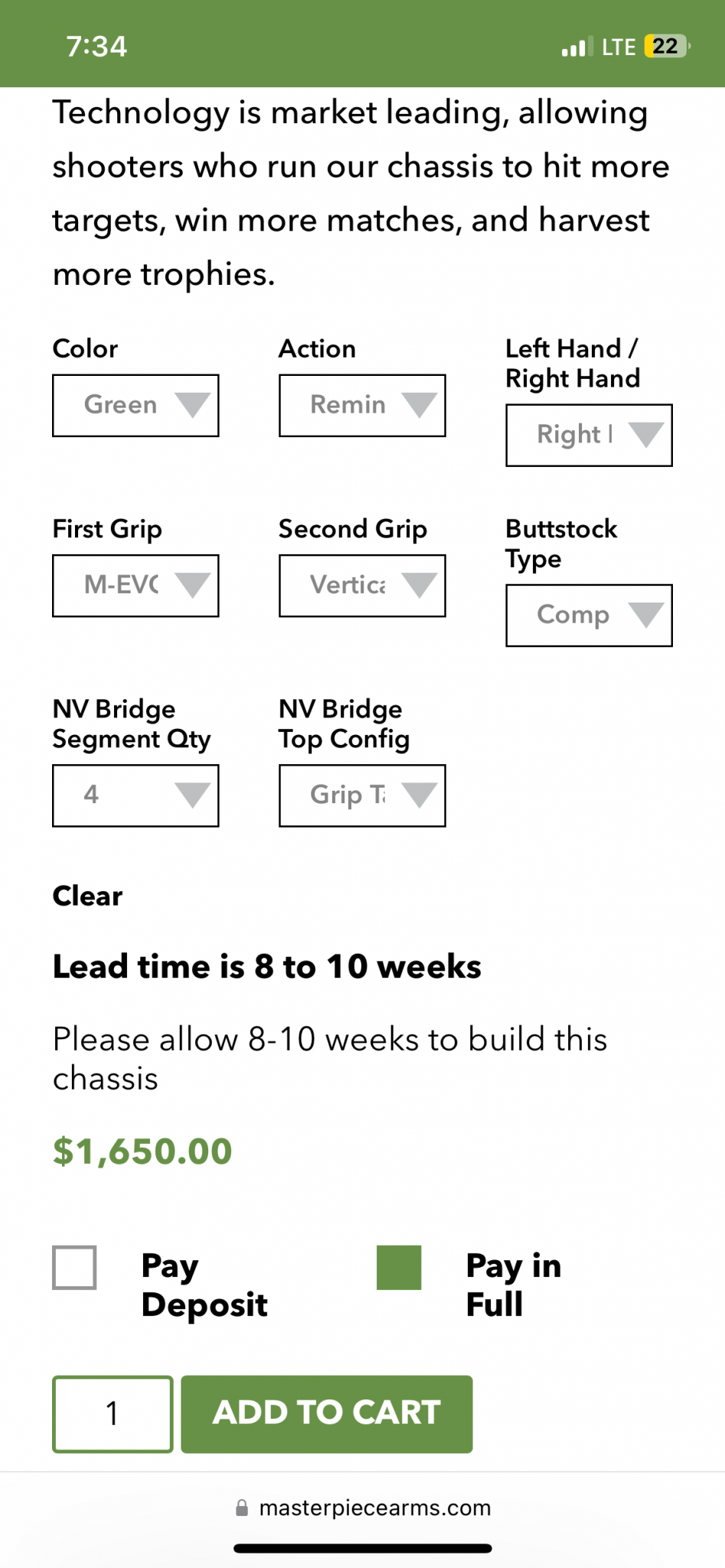725x1568 pixels.
Task: Open the Second Grip dropdown
Action: [362, 586]
